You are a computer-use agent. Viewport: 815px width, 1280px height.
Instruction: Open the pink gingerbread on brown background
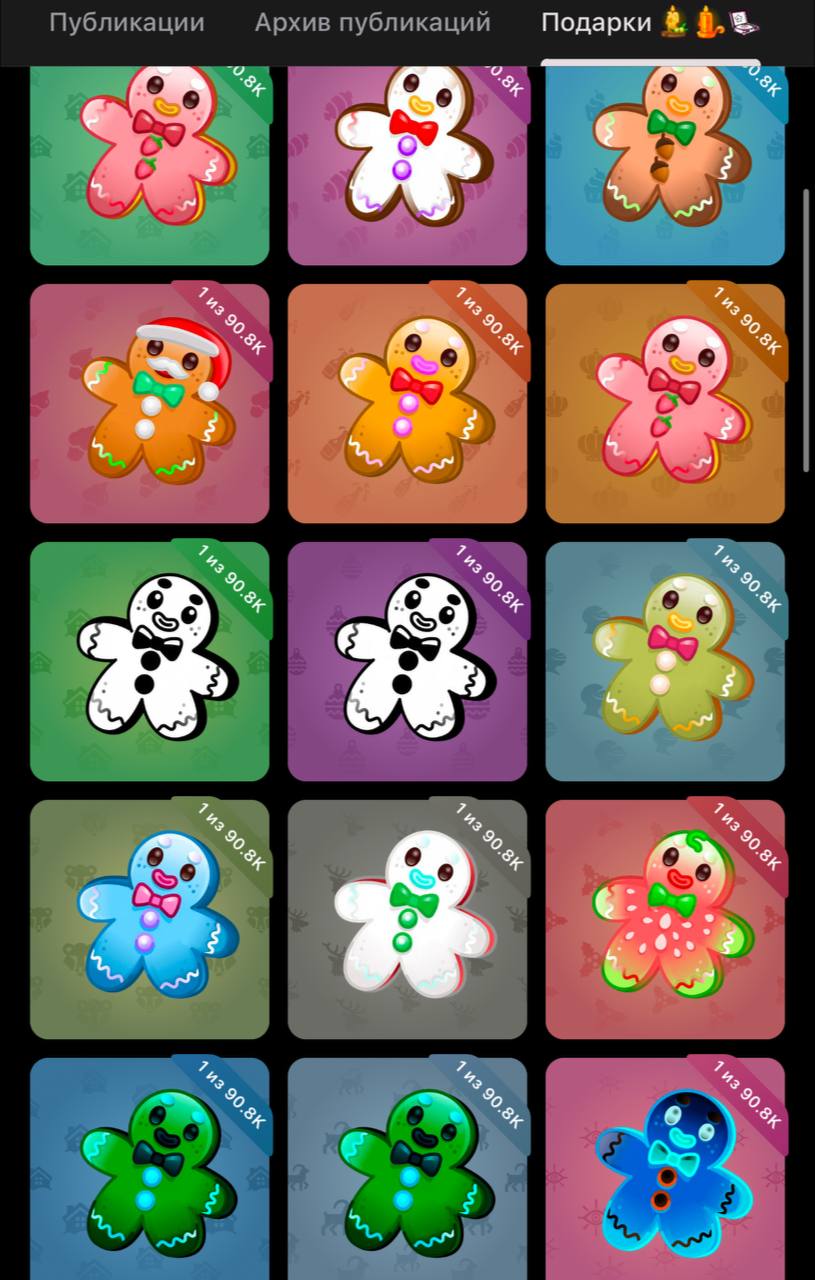[665, 403]
